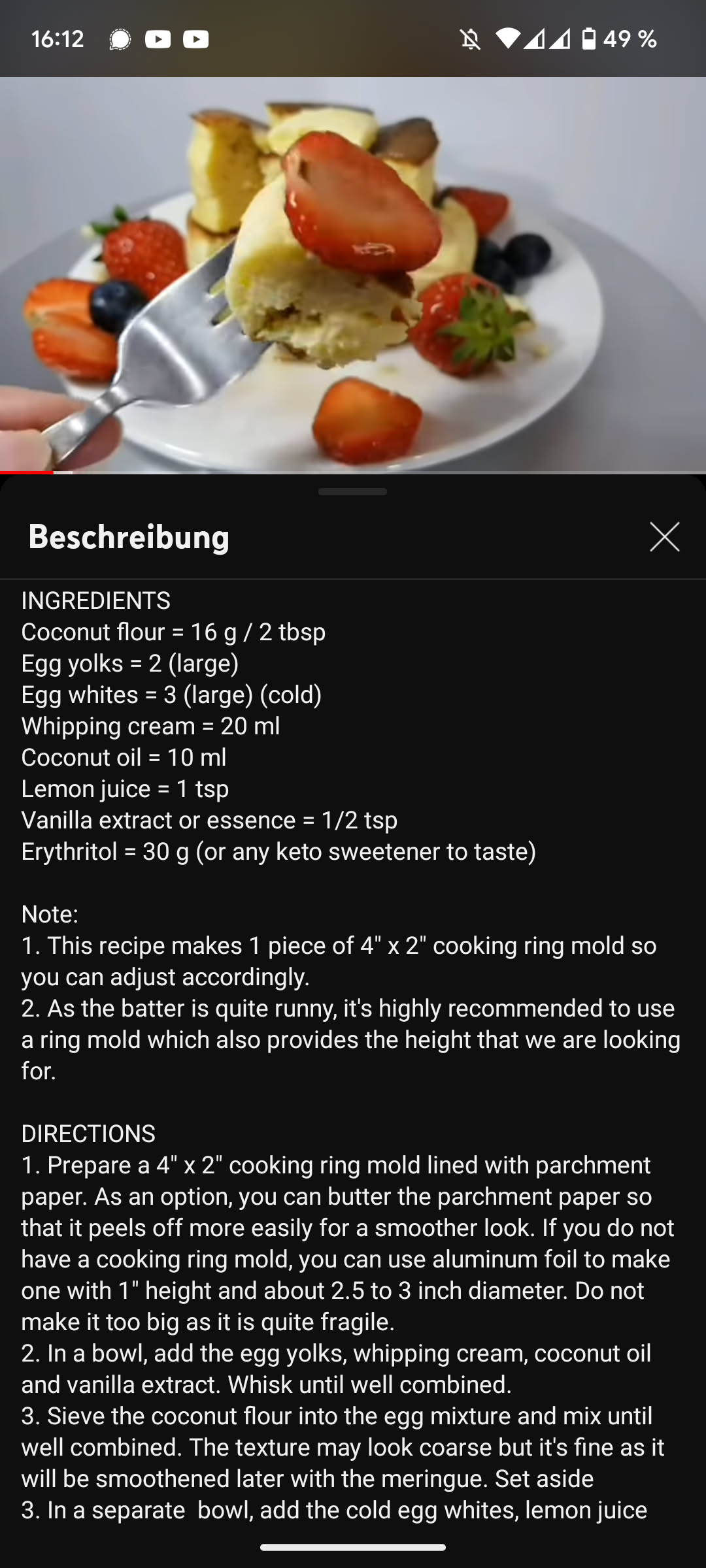Tap the video player to show controls
Image resolution: width=706 pixels, height=1568 pixels.
click(x=353, y=274)
